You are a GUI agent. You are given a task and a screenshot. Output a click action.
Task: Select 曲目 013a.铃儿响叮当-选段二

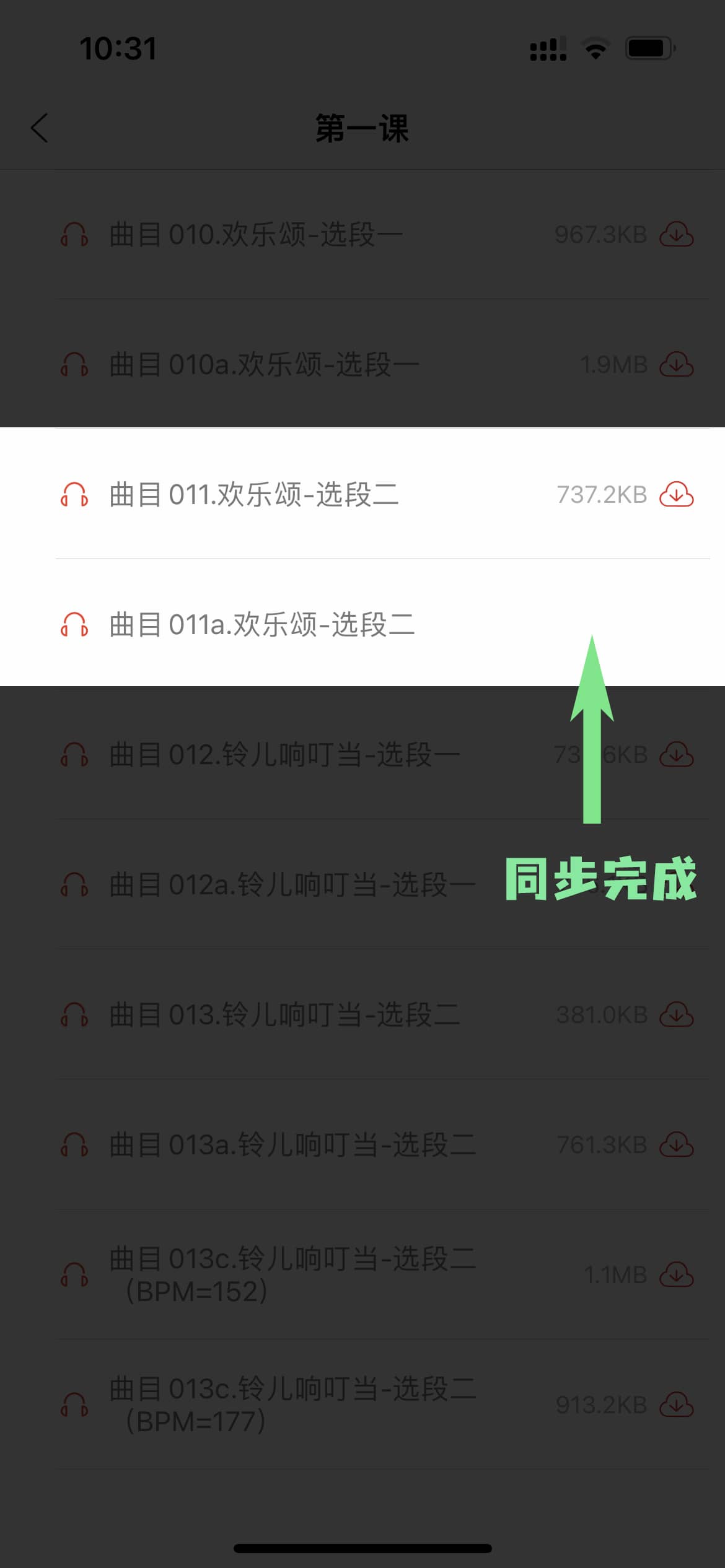292,1145
